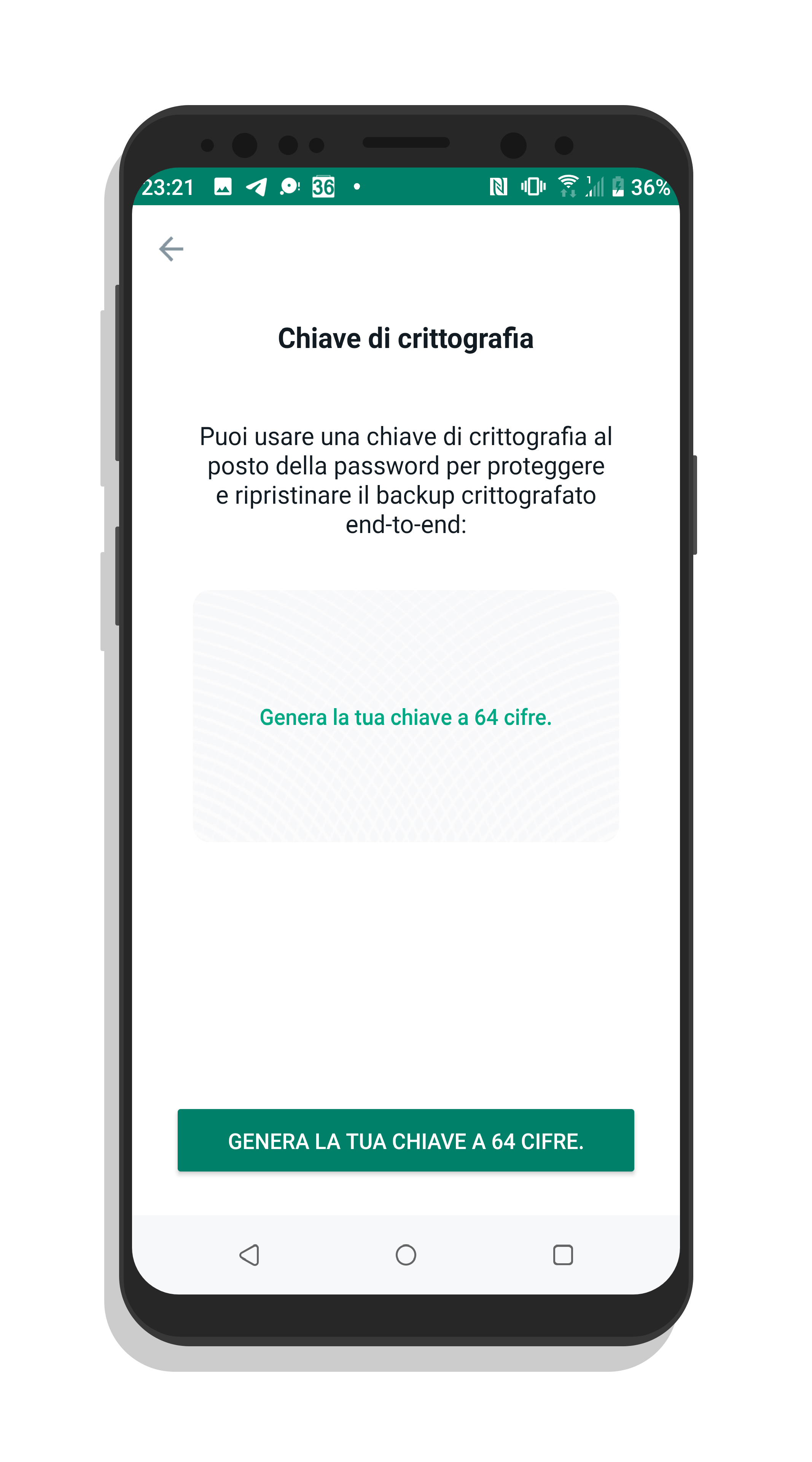Screen dimensions: 812x1462
Task: Go to the home screen
Action: 406,1255
